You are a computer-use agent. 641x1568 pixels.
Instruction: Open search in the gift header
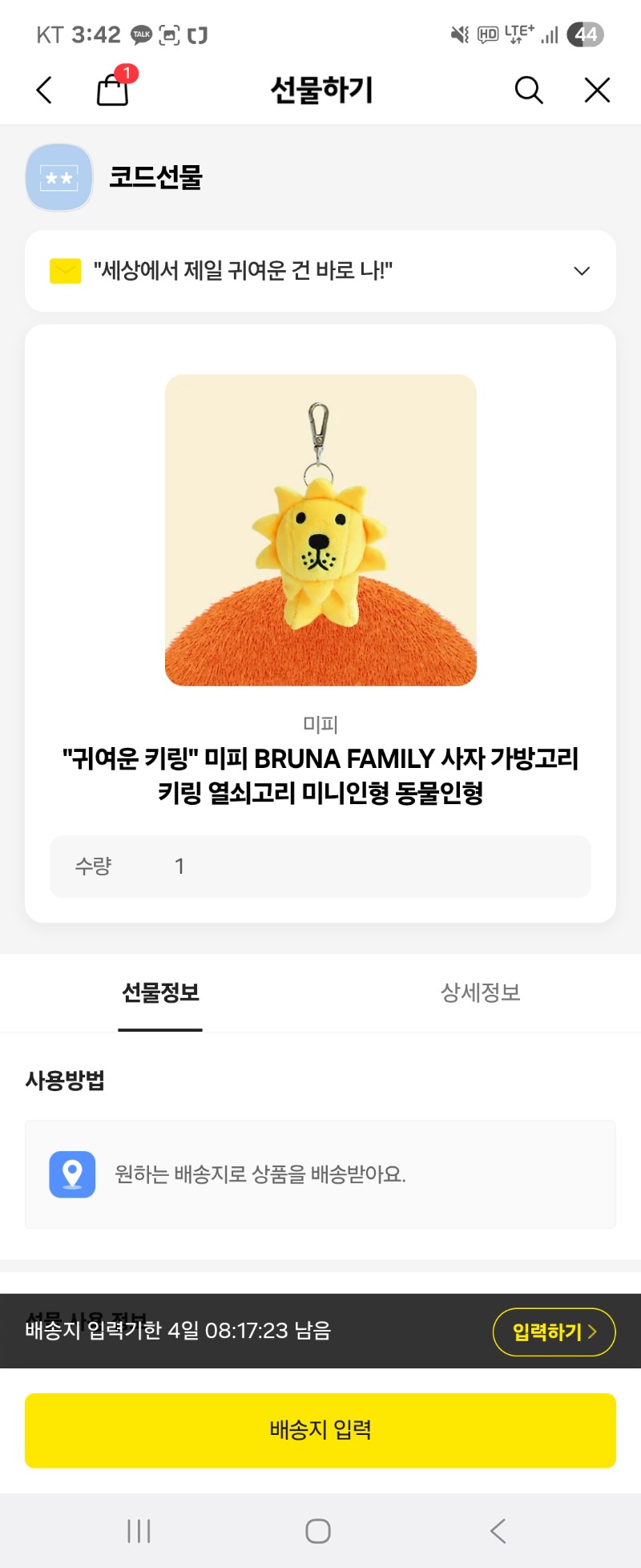coord(528,90)
